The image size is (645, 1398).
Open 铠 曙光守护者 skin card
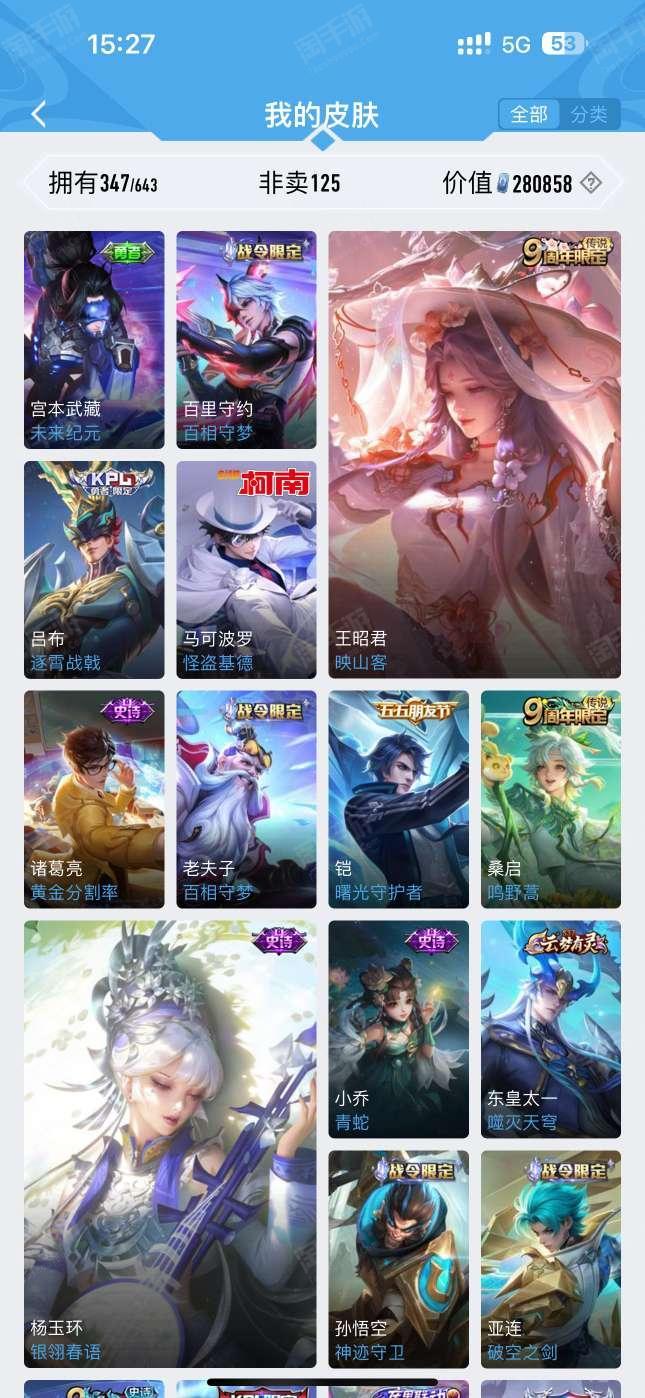tap(398, 799)
